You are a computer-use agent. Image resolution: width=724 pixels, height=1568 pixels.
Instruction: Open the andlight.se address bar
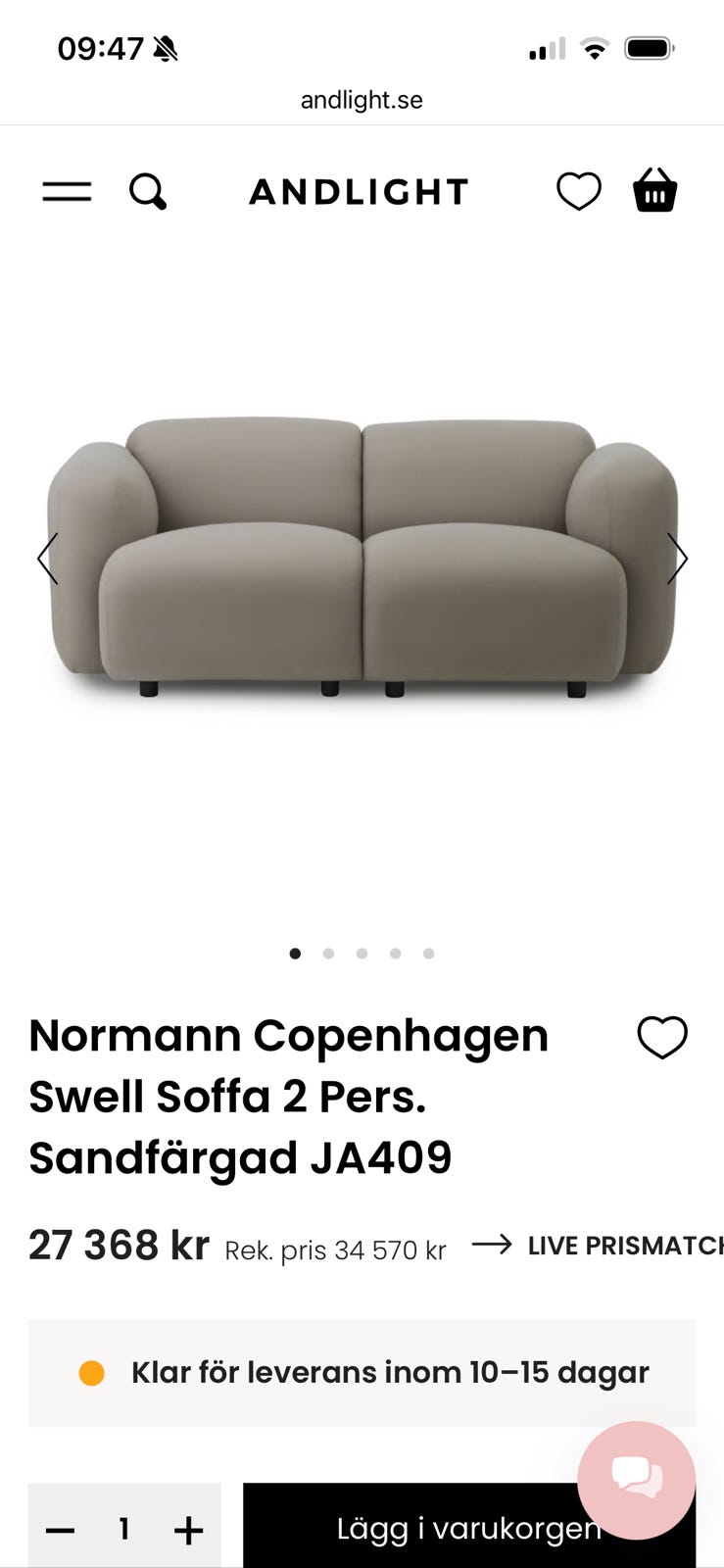(362, 99)
